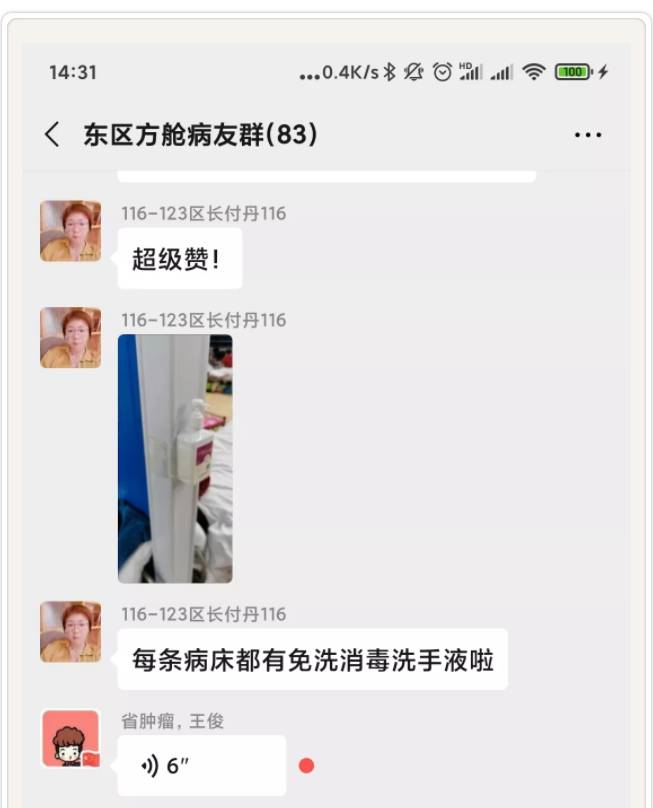The height and width of the screenshot is (808, 653).
Task: Open 王俊's cartoon avatar profile
Action: [x=70, y=739]
